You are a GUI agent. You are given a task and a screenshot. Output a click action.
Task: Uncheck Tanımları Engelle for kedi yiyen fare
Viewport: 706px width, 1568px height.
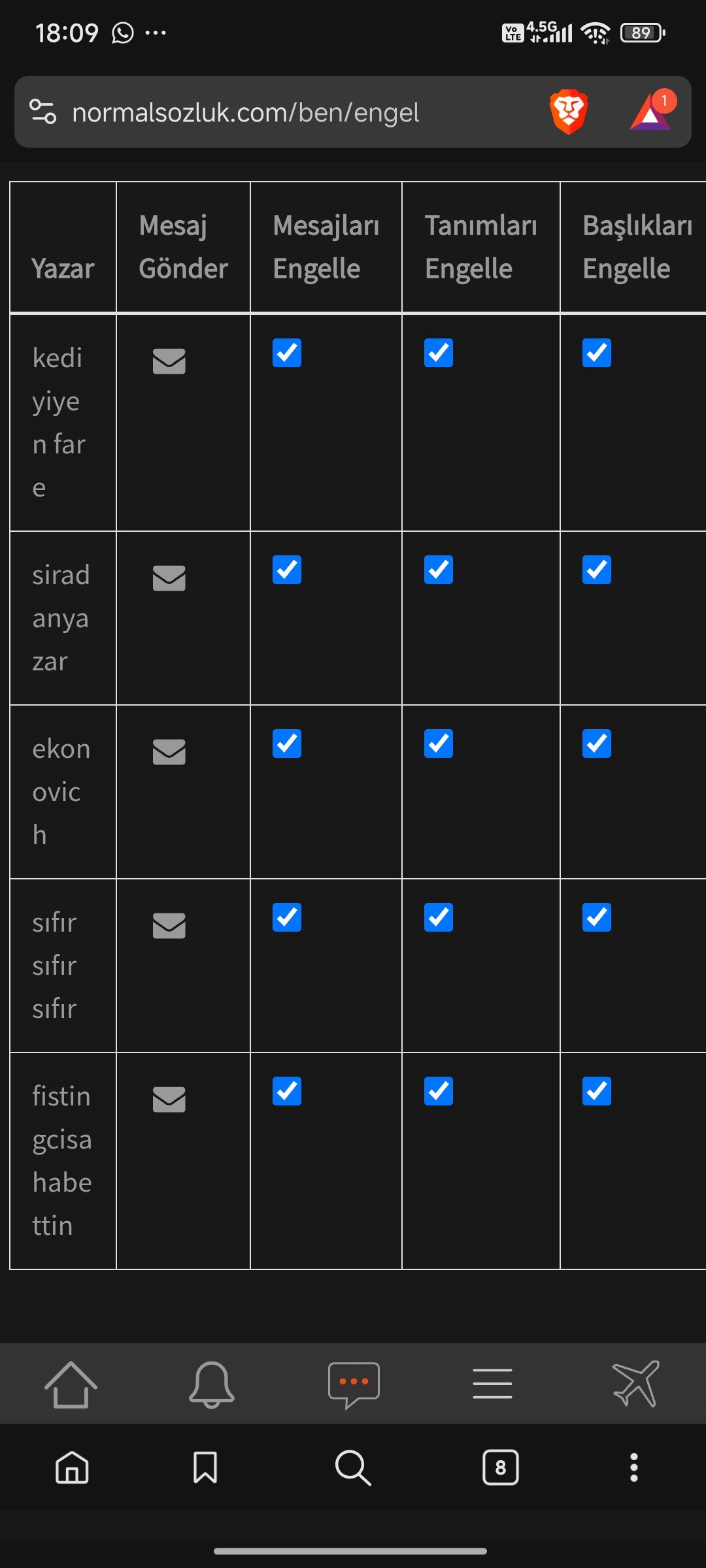439,353
